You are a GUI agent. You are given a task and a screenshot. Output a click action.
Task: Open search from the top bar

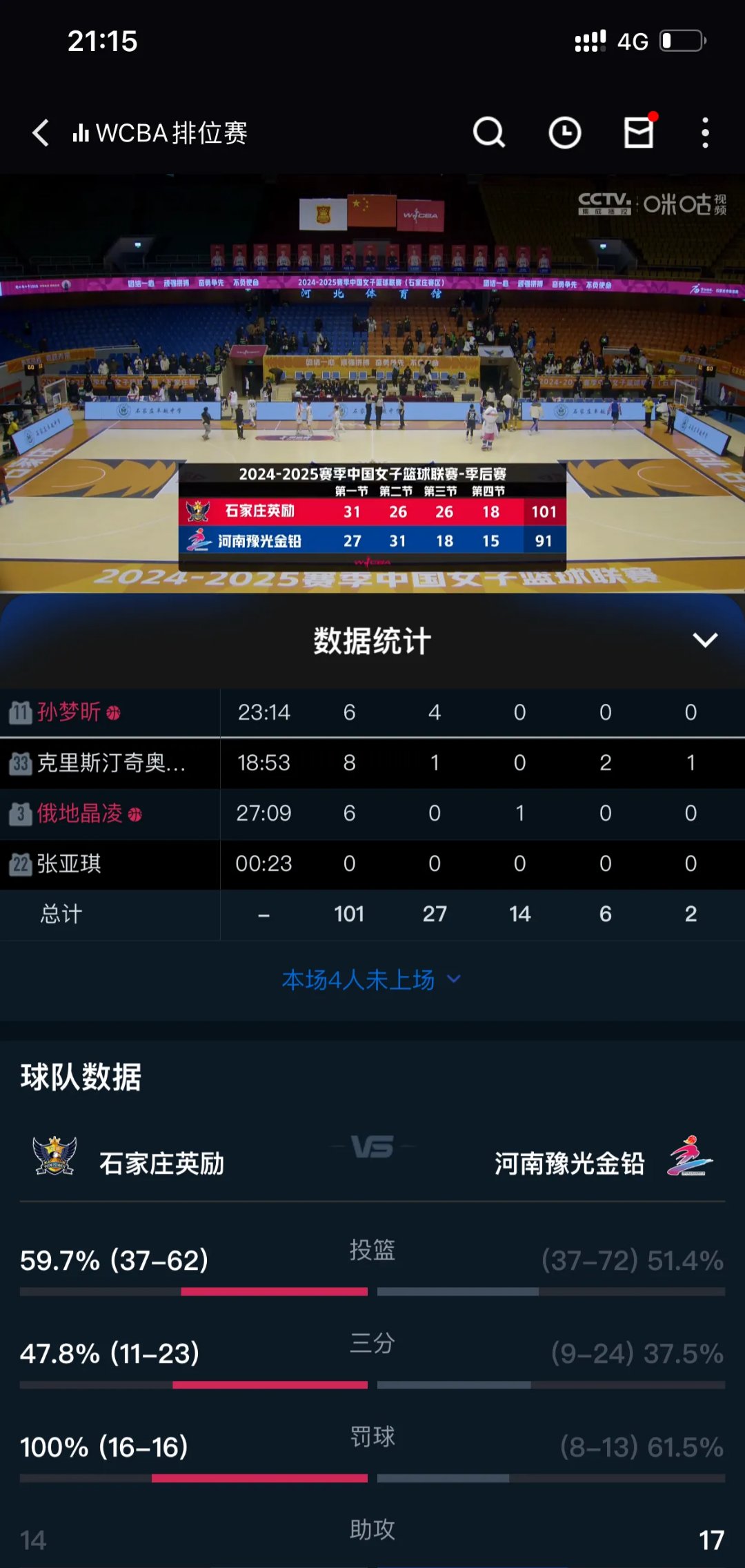pos(490,133)
